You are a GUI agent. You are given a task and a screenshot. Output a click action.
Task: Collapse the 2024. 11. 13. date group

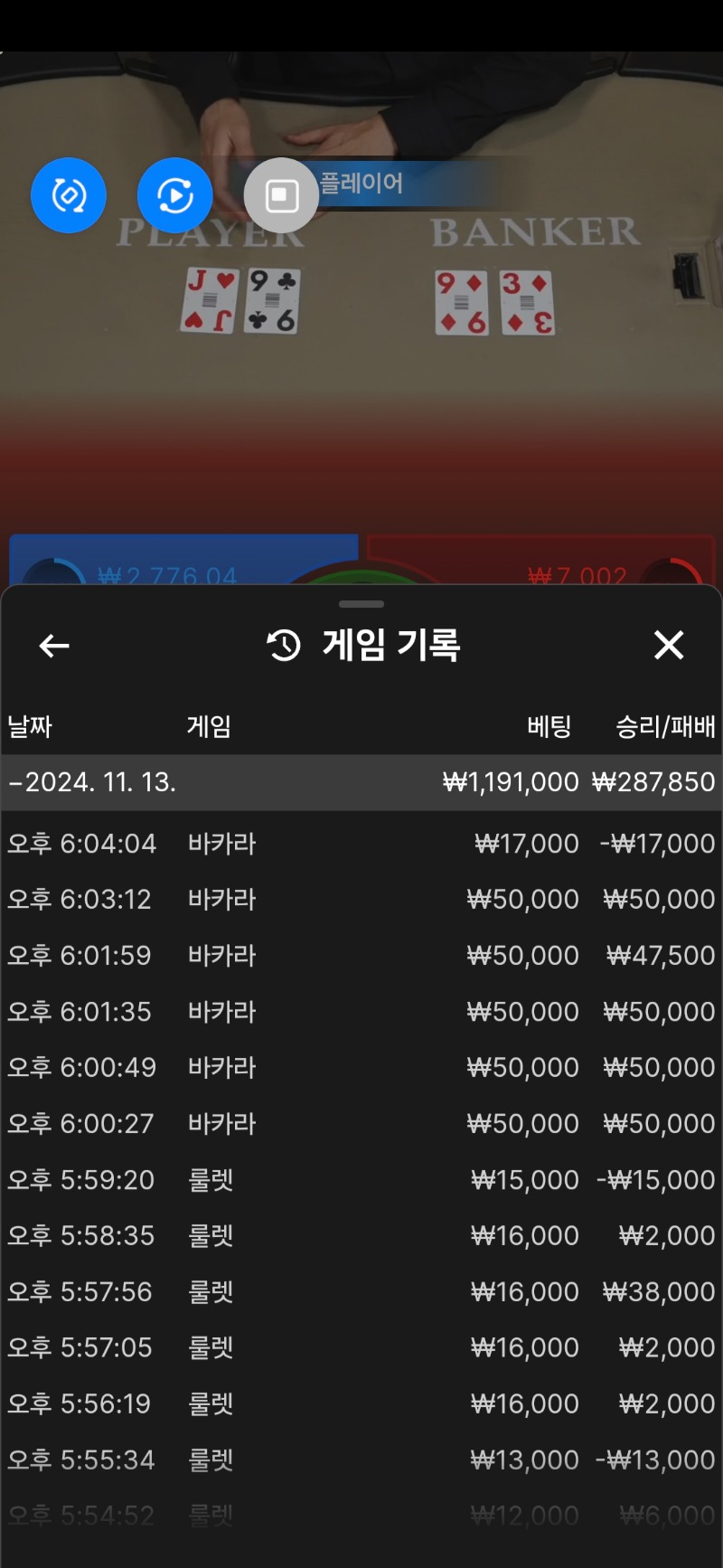[x=361, y=782]
